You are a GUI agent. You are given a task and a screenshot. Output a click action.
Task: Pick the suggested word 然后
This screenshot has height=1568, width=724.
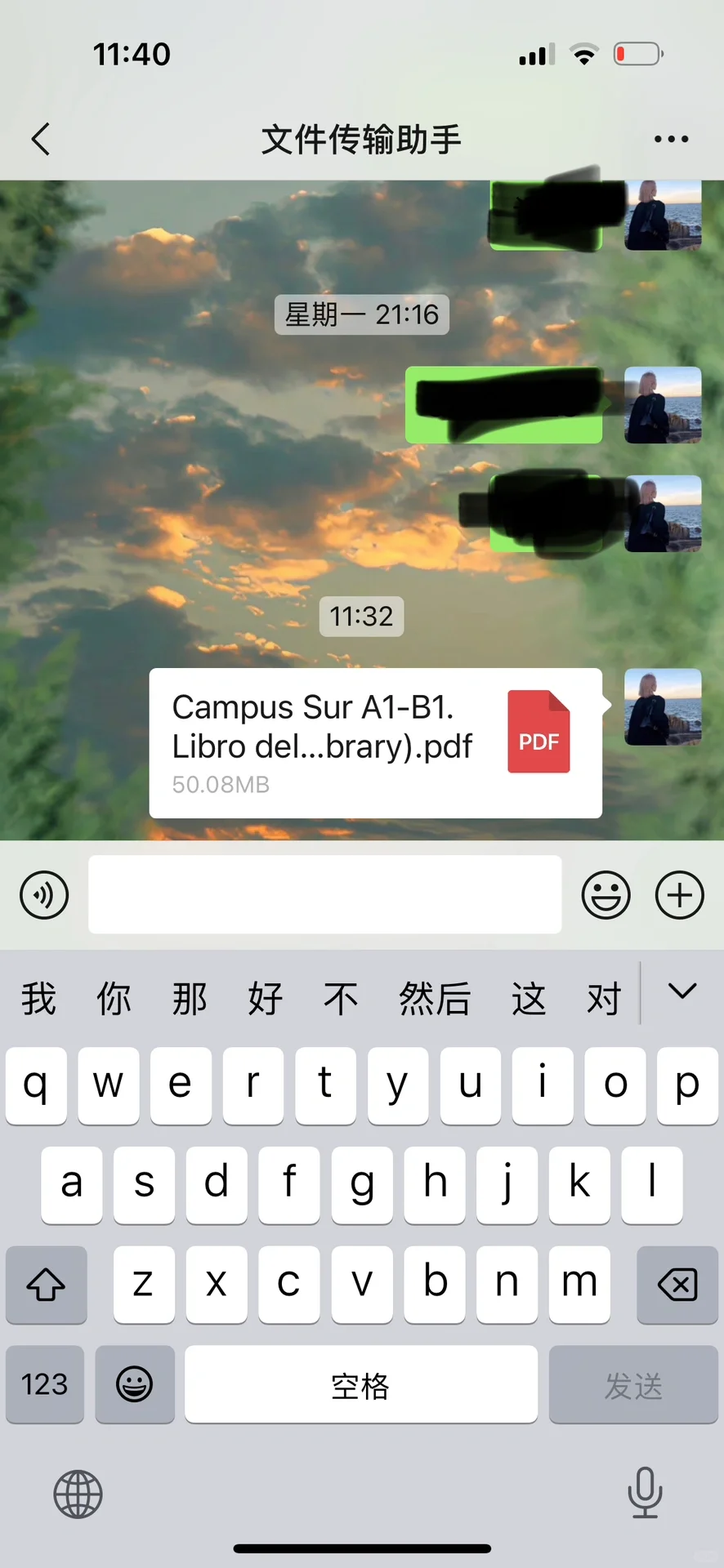pyautogui.click(x=435, y=999)
